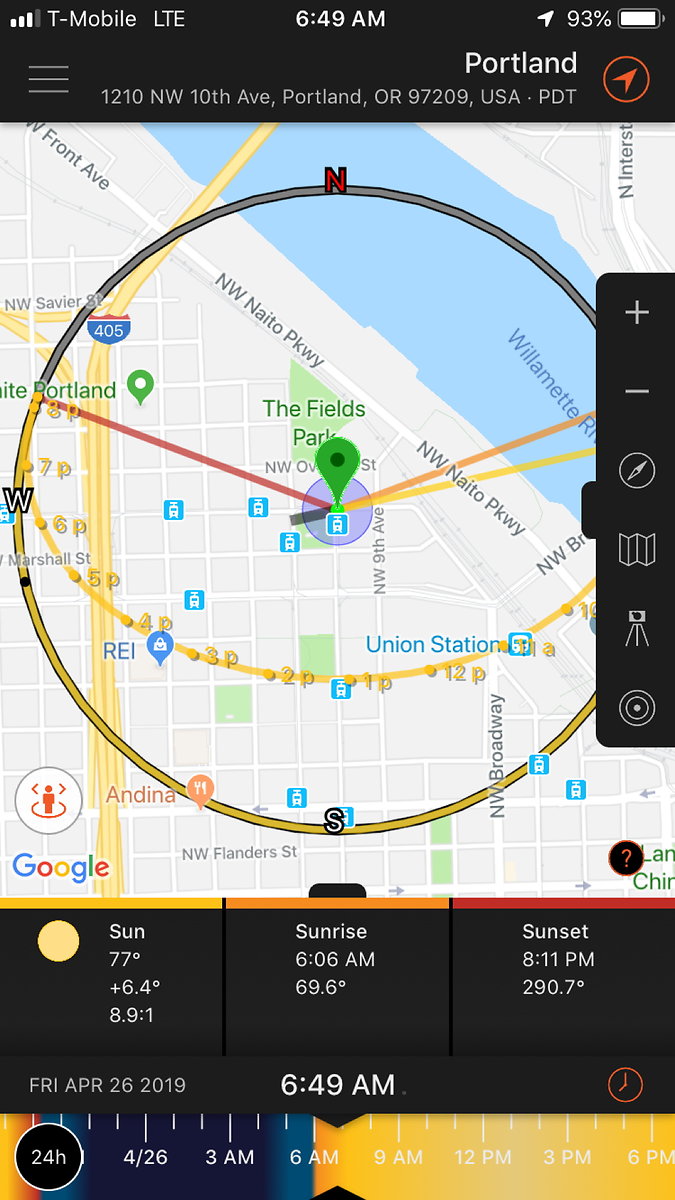Tap the compass orientation icon
Image resolution: width=675 pixels, height=1200 pixels.
637,469
